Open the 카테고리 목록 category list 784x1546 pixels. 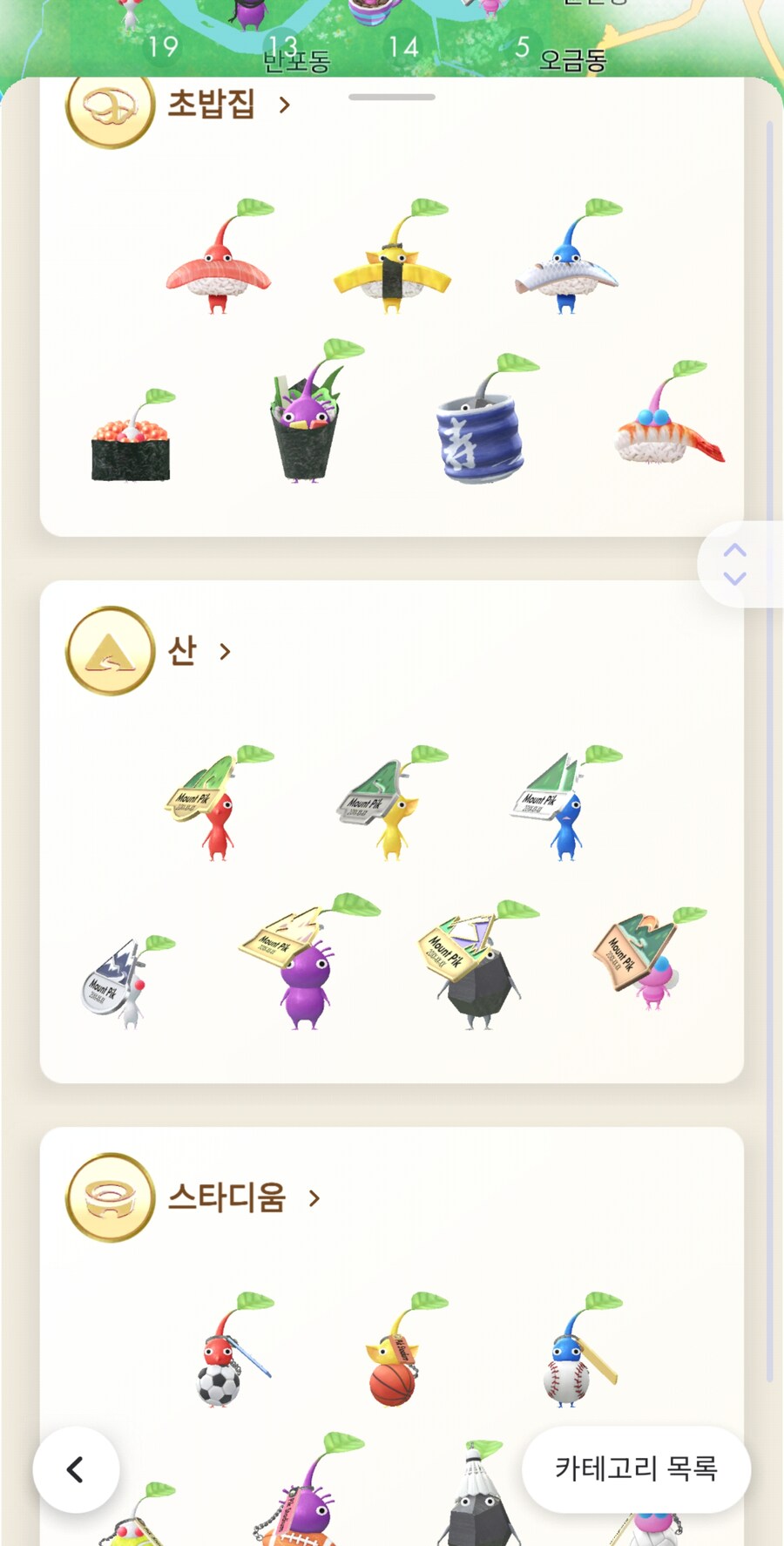pyautogui.click(x=636, y=1469)
